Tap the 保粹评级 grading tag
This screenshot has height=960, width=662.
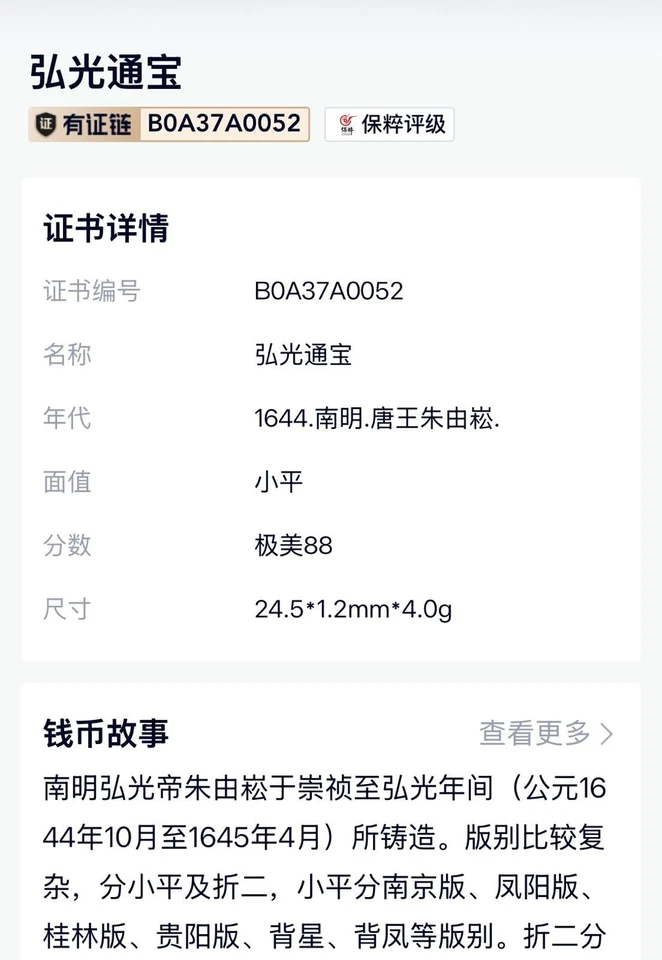[x=389, y=125]
